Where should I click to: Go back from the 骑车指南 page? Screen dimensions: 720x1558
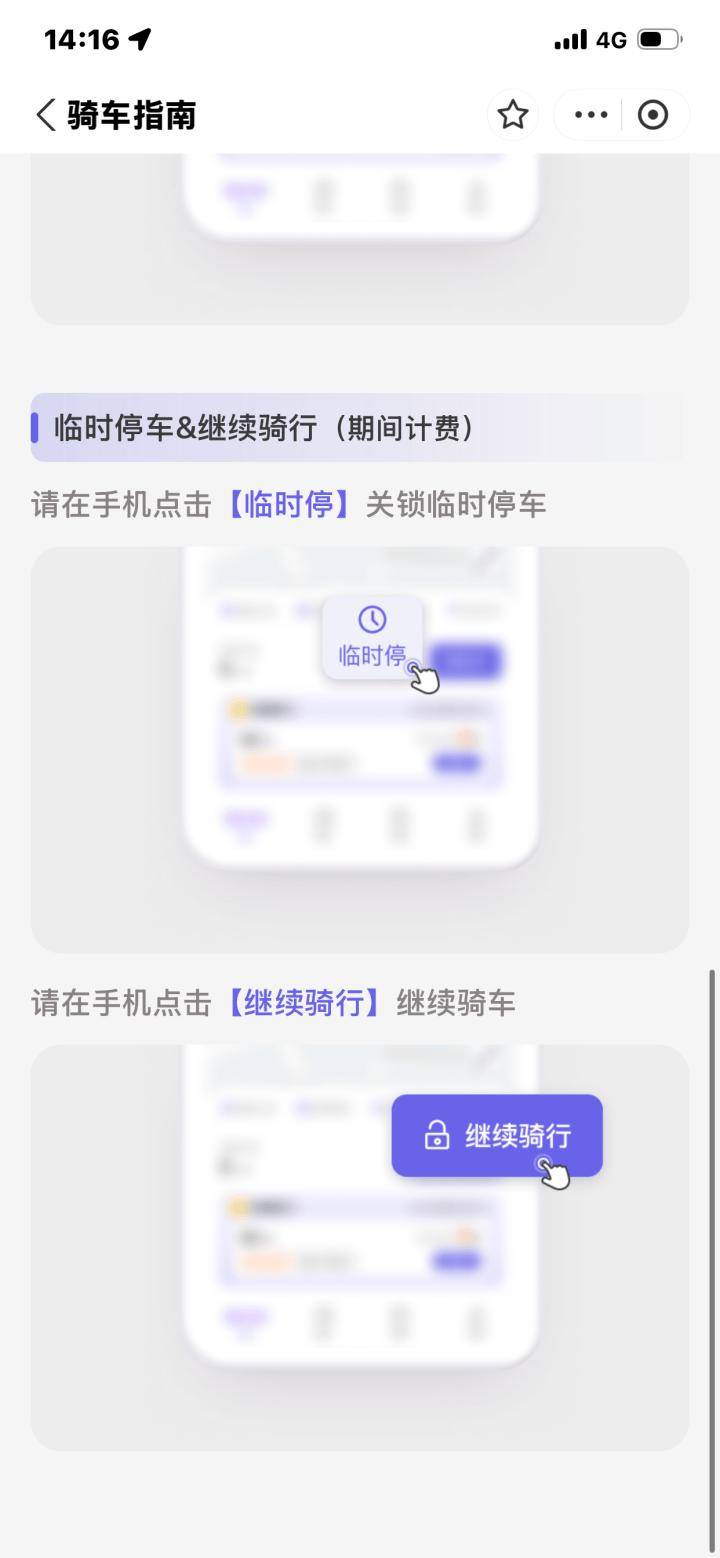coord(46,115)
